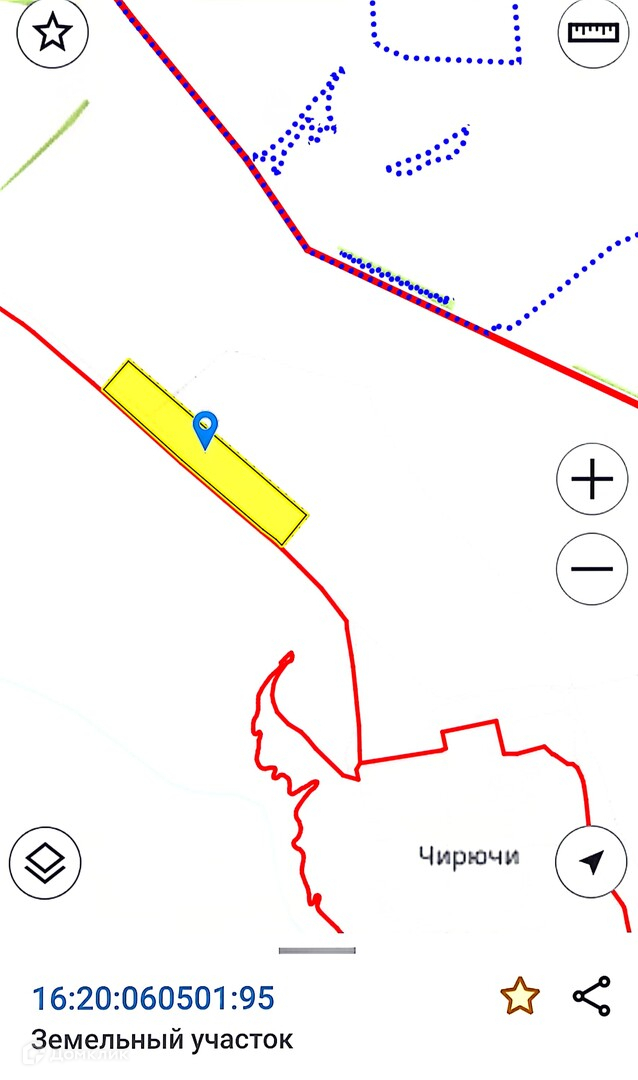Tap the blue pin marker on the parcel

point(205,430)
